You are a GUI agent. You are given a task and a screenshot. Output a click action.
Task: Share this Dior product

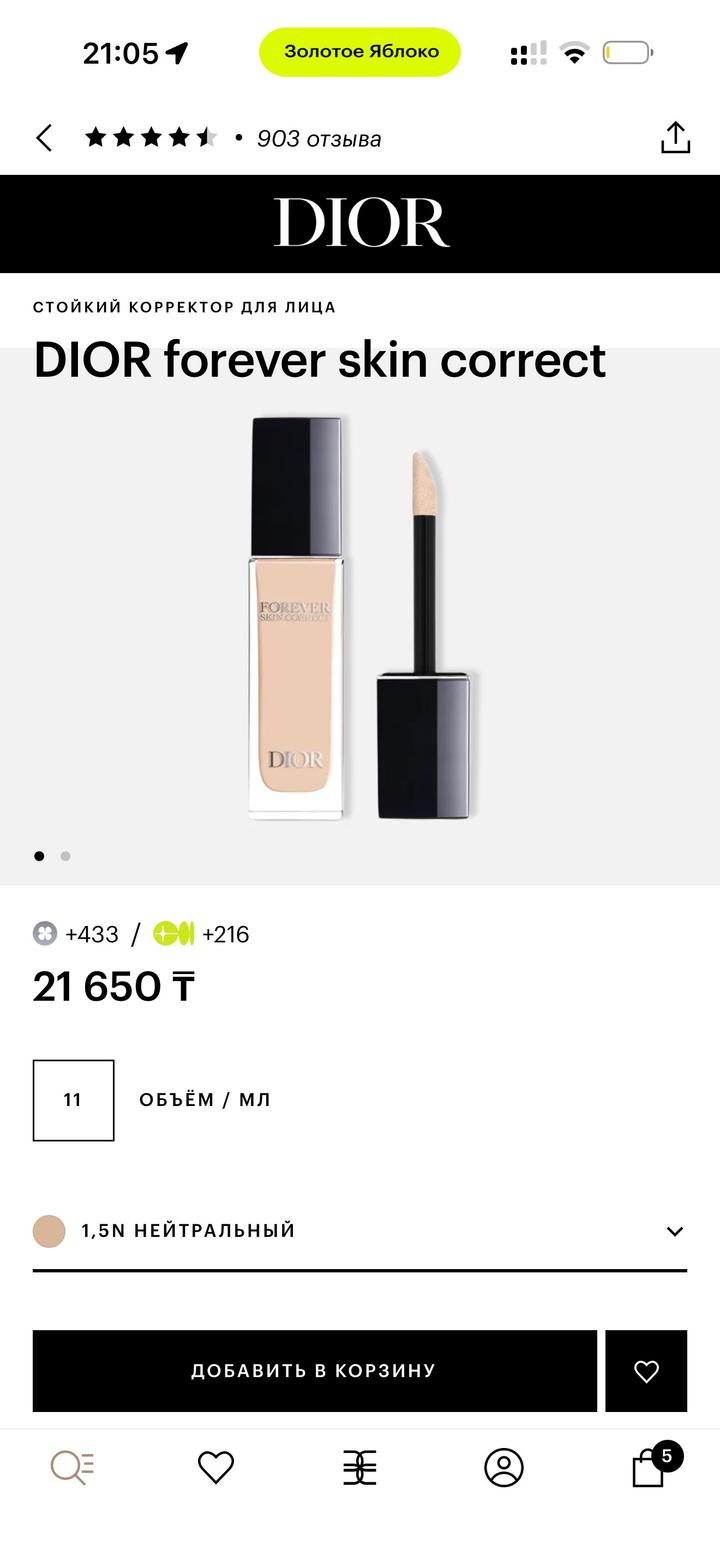pyautogui.click(x=675, y=138)
